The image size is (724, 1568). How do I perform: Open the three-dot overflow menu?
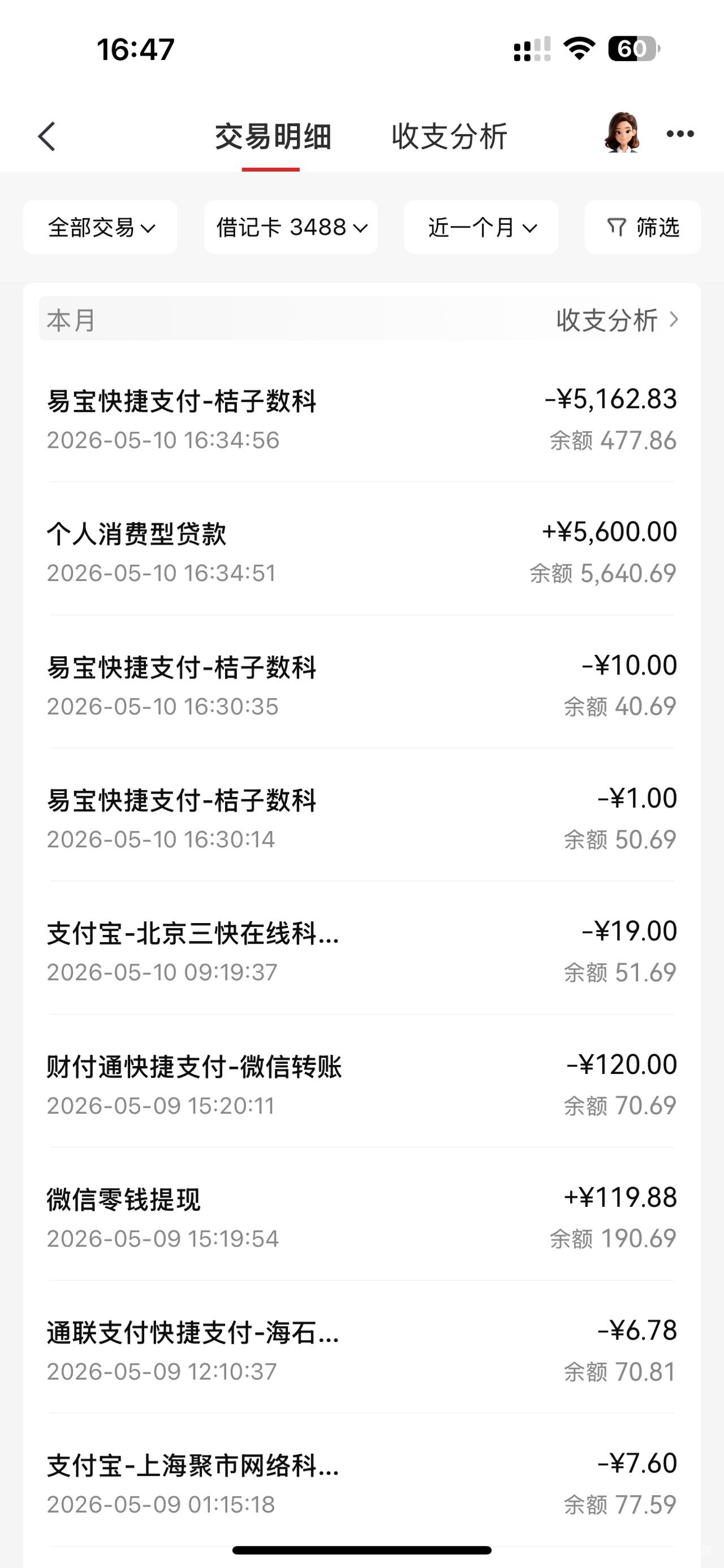(x=679, y=134)
